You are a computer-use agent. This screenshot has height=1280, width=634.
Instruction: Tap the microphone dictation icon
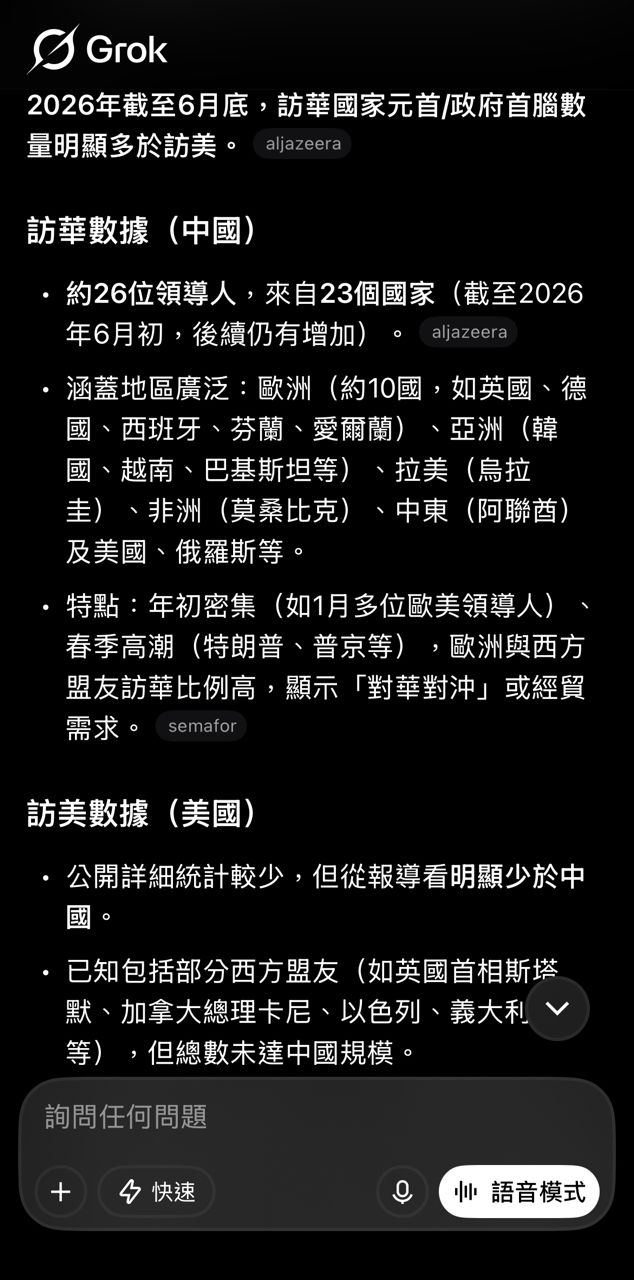[402, 1191]
